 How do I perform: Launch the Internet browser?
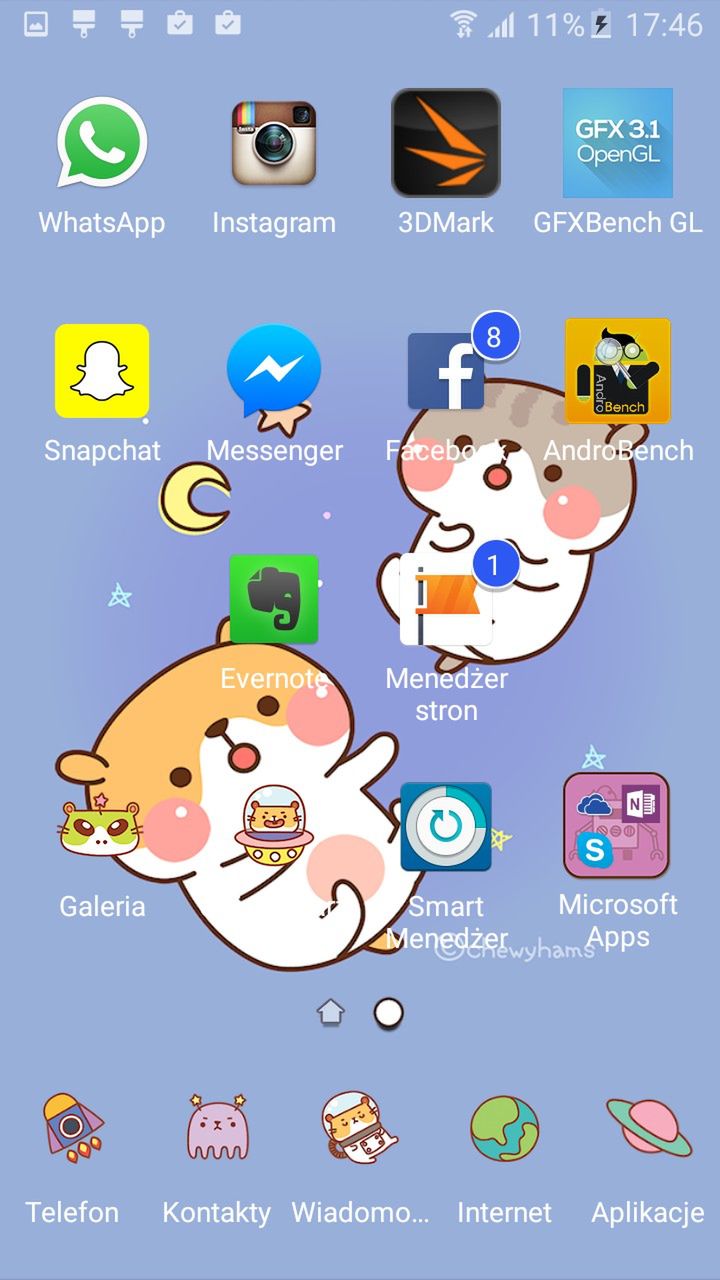point(504,1130)
